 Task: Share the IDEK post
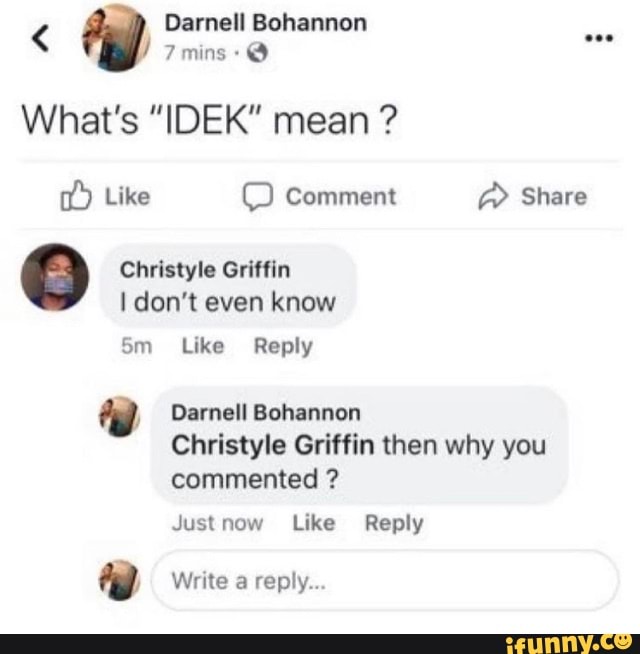[533, 196]
